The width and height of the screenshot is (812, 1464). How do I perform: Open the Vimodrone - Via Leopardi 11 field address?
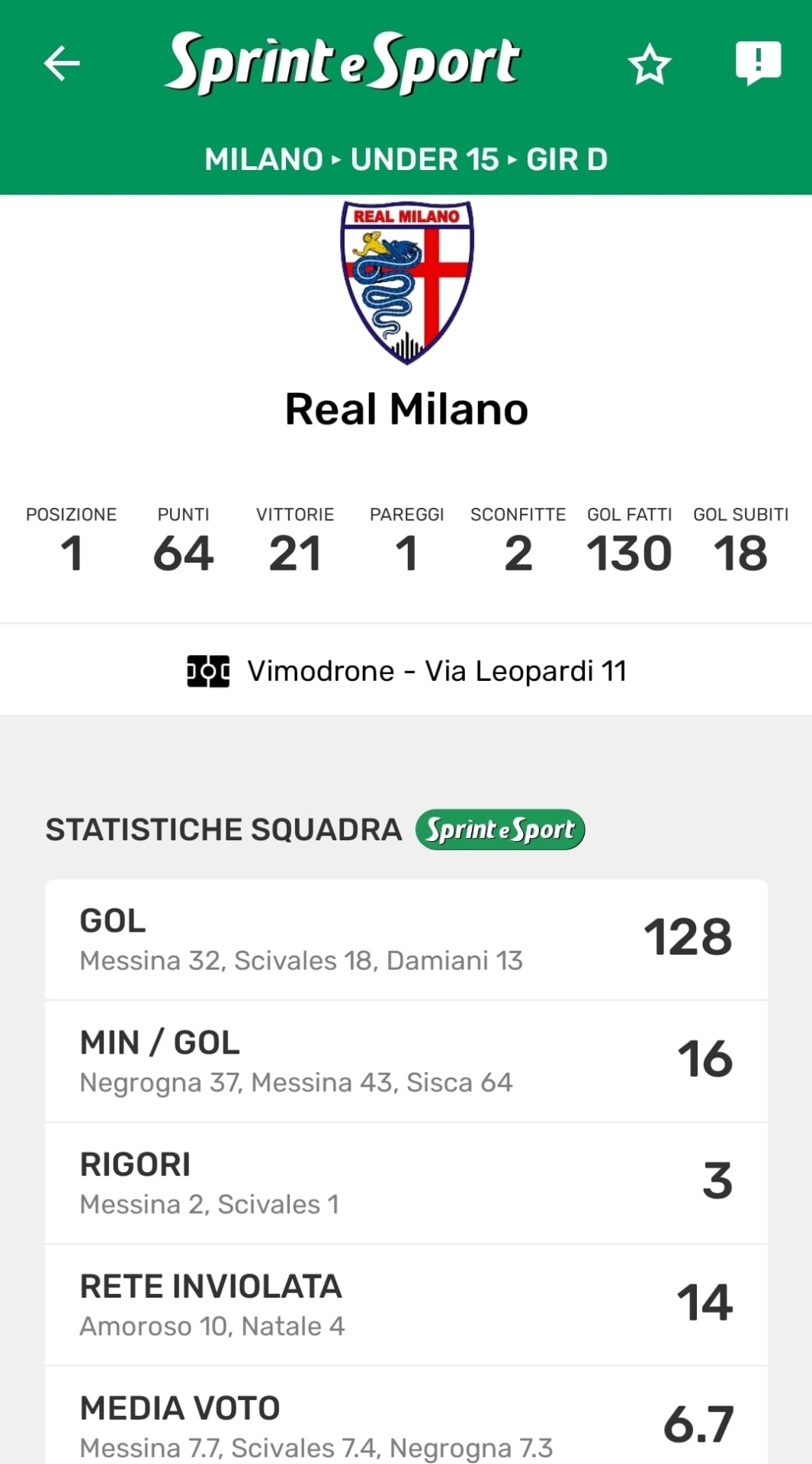[406, 671]
